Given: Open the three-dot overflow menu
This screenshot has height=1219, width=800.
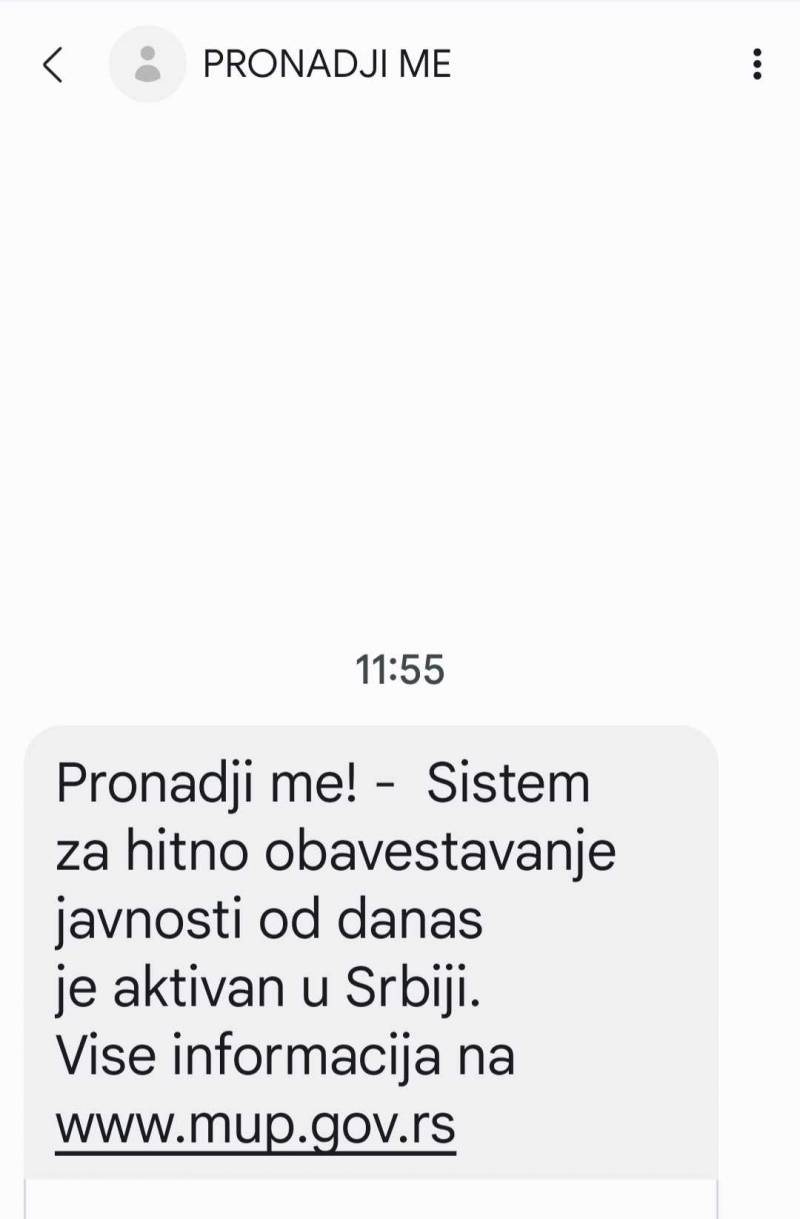Looking at the screenshot, I should click(x=757, y=64).
